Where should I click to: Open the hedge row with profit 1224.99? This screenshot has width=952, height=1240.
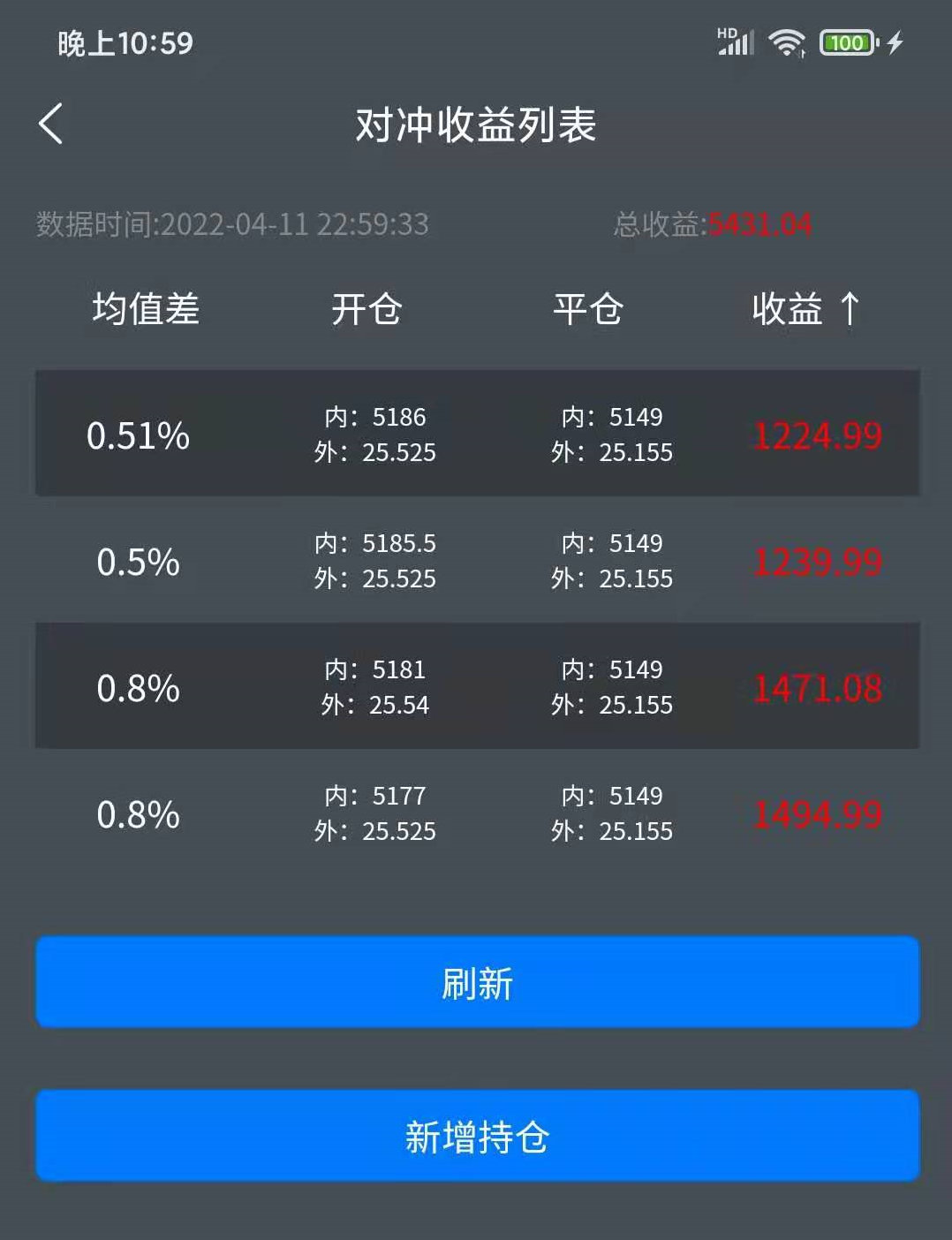pos(477,434)
